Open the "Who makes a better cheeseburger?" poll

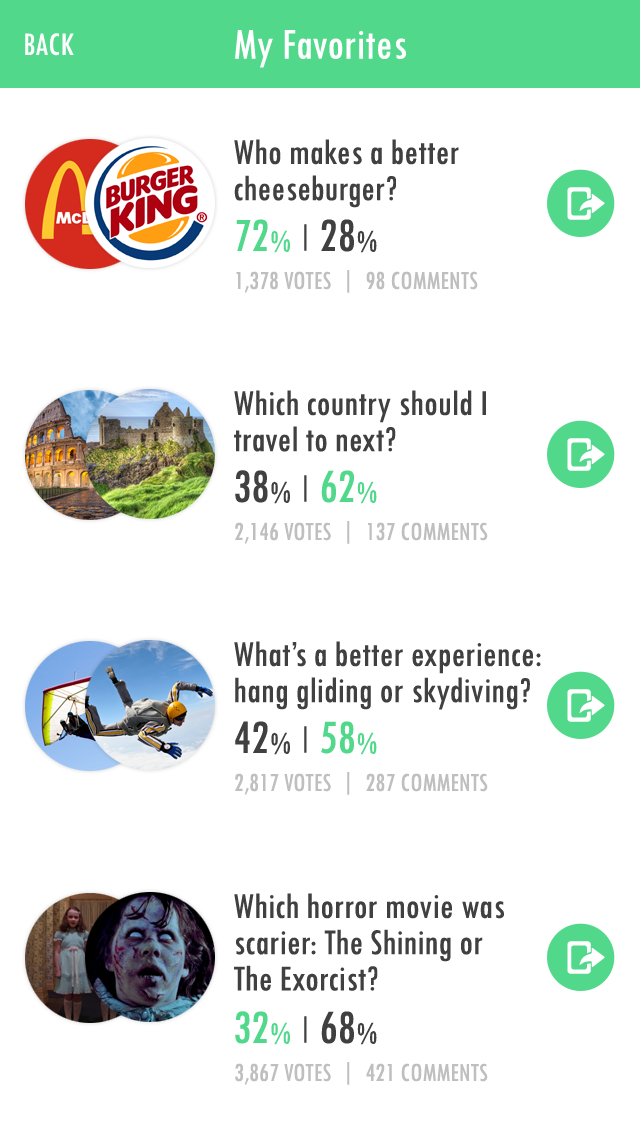pos(346,171)
